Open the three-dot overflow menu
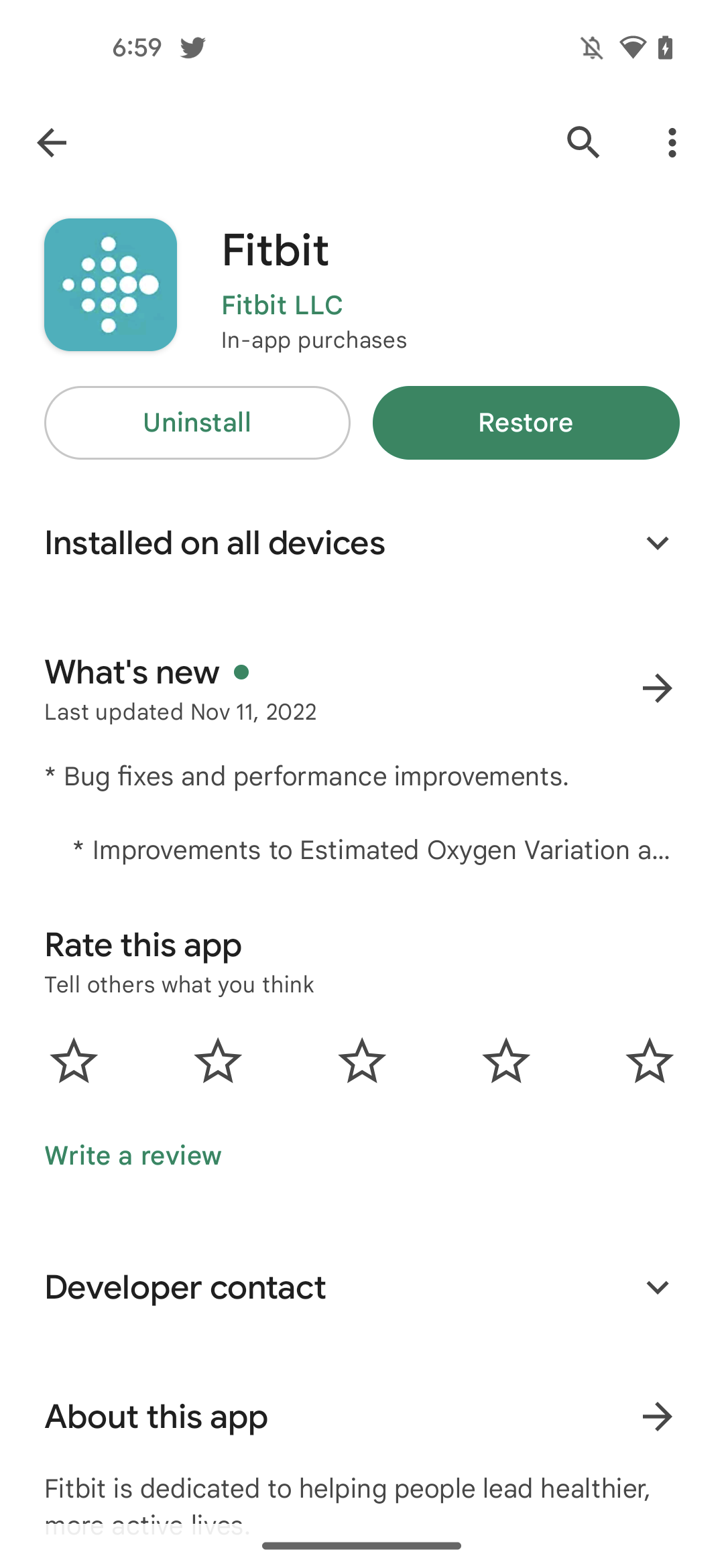Image resolution: width=724 pixels, height=1568 pixels. 672,143
